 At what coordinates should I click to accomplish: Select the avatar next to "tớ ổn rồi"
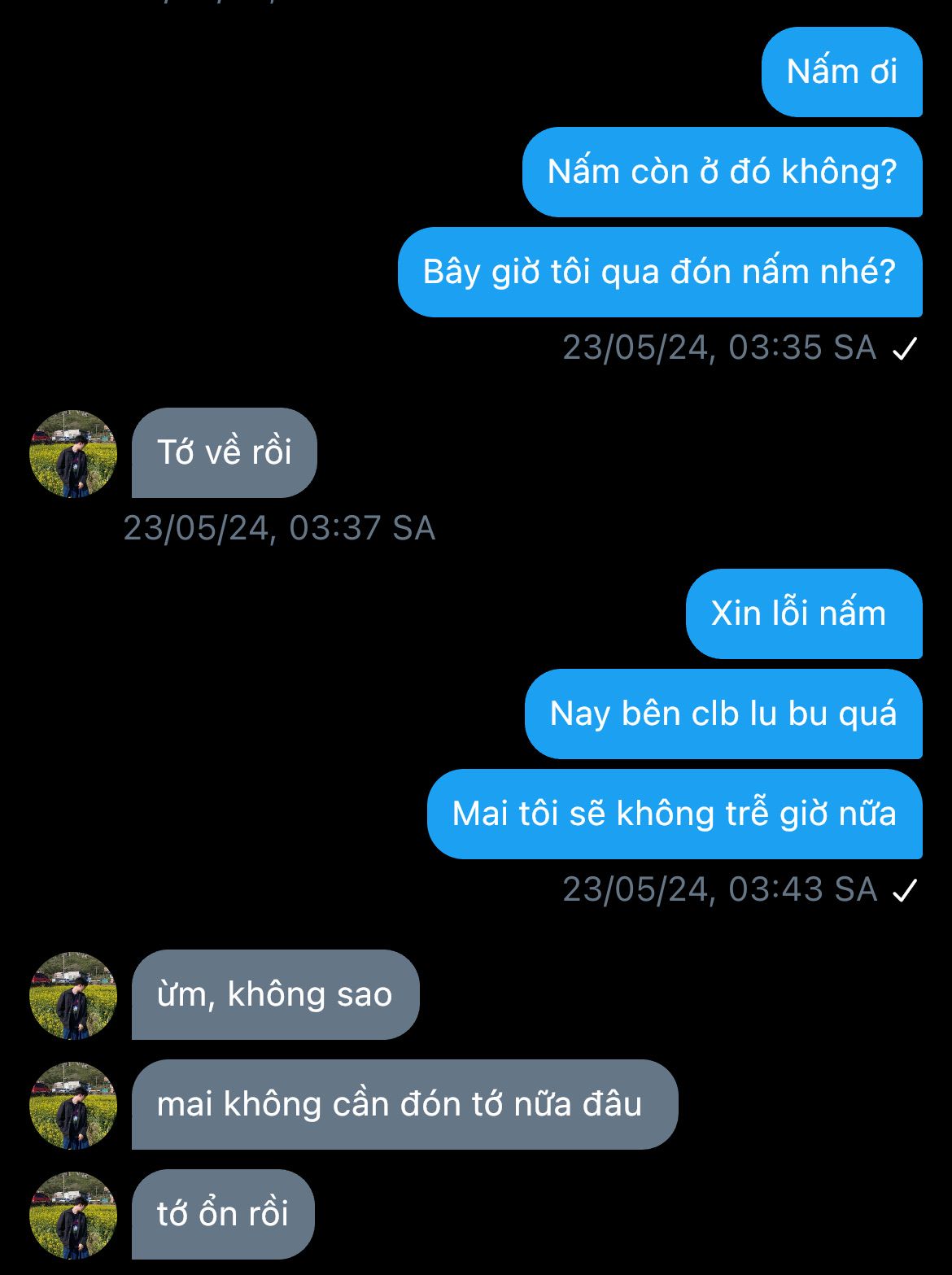[73, 1215]
